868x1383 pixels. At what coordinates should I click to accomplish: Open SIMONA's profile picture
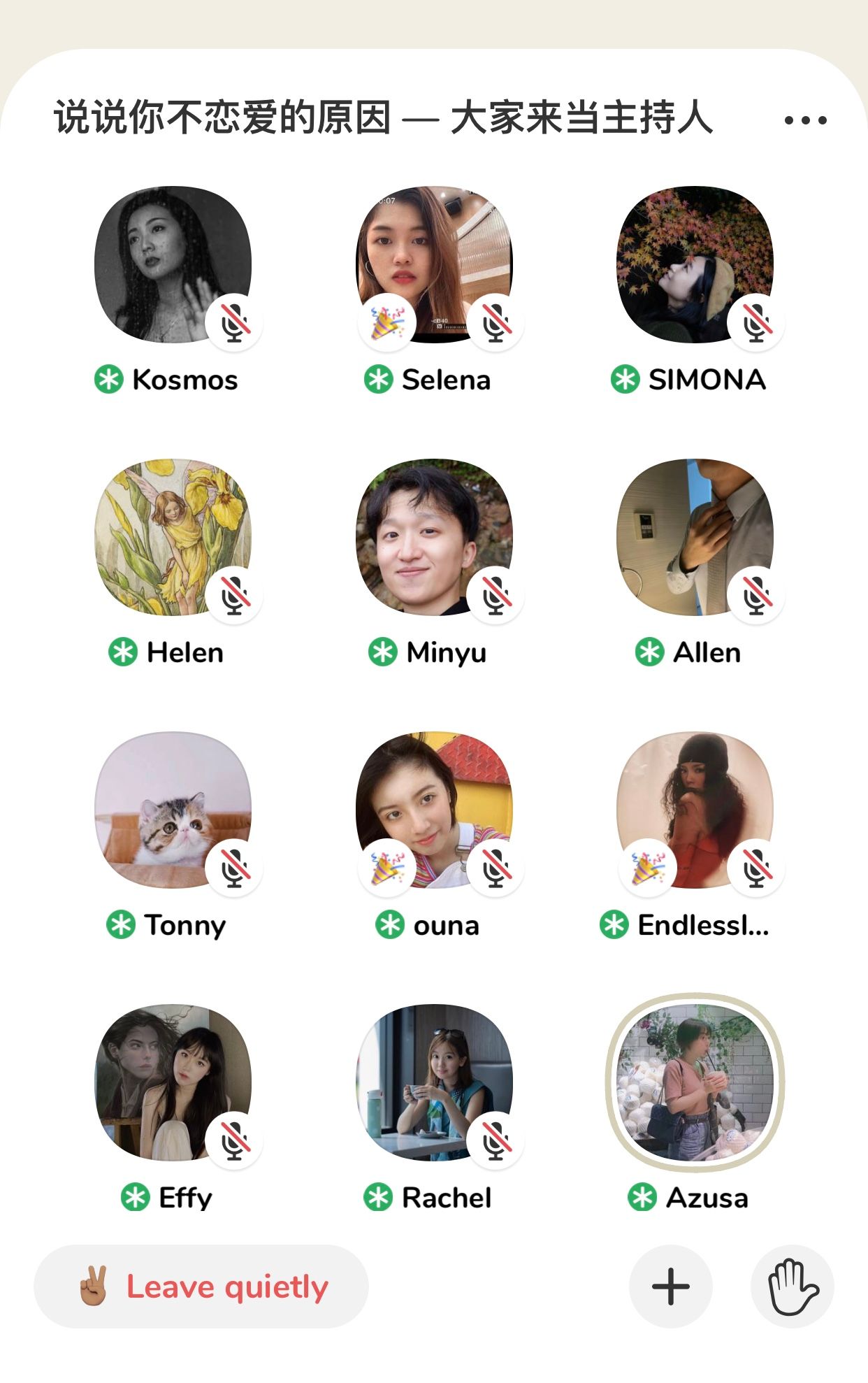tap(695, 264)
